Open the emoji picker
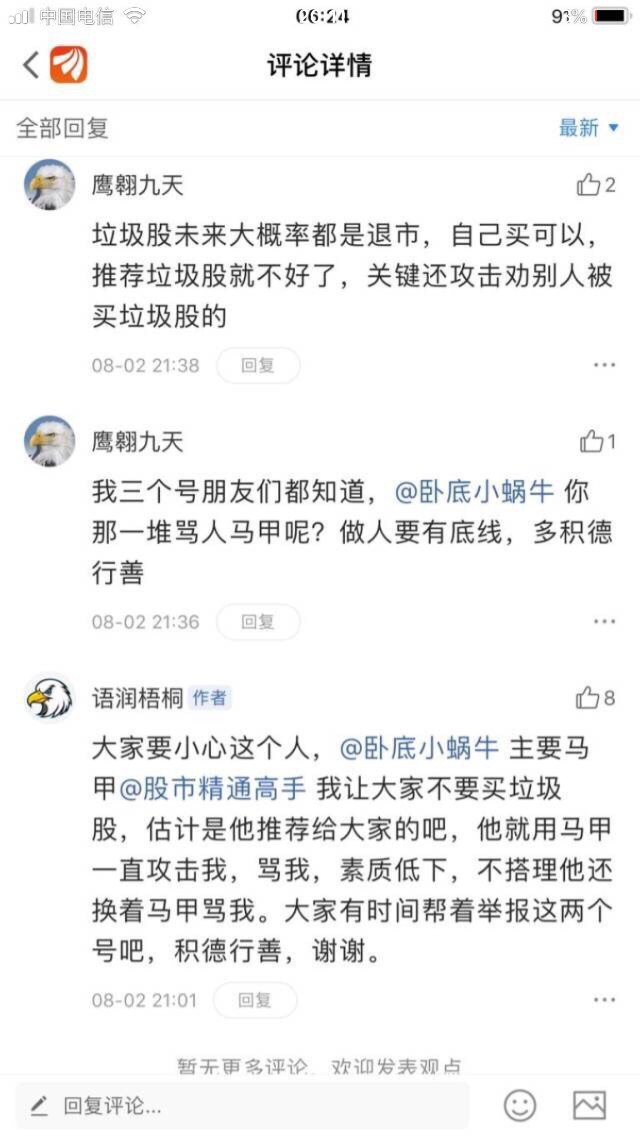This screenshot has width=640, height=1138. (x=519, y=1105)
